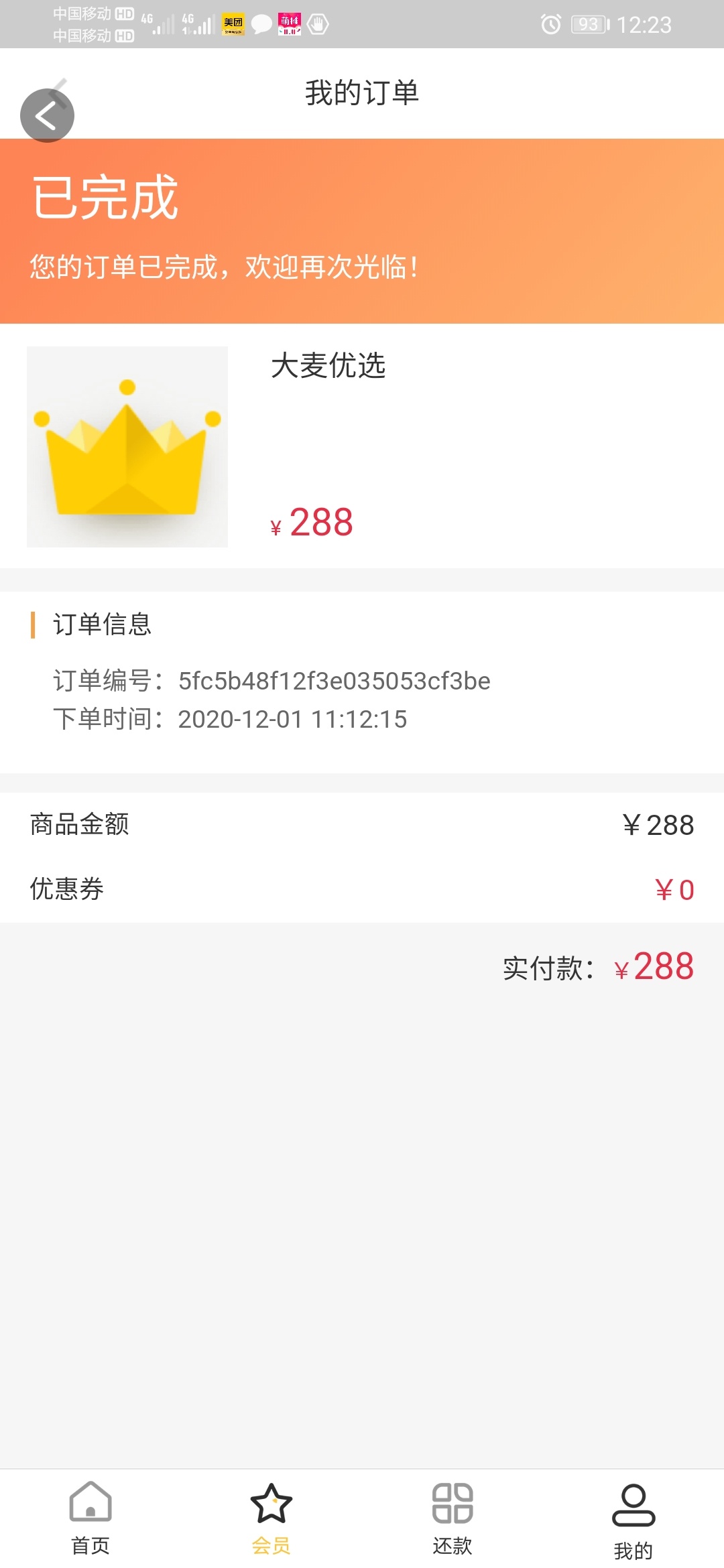The width and height of the screenshot is (724, 1568).
Task: Go back using the top-left arrow
Action: tap(47, 115)
